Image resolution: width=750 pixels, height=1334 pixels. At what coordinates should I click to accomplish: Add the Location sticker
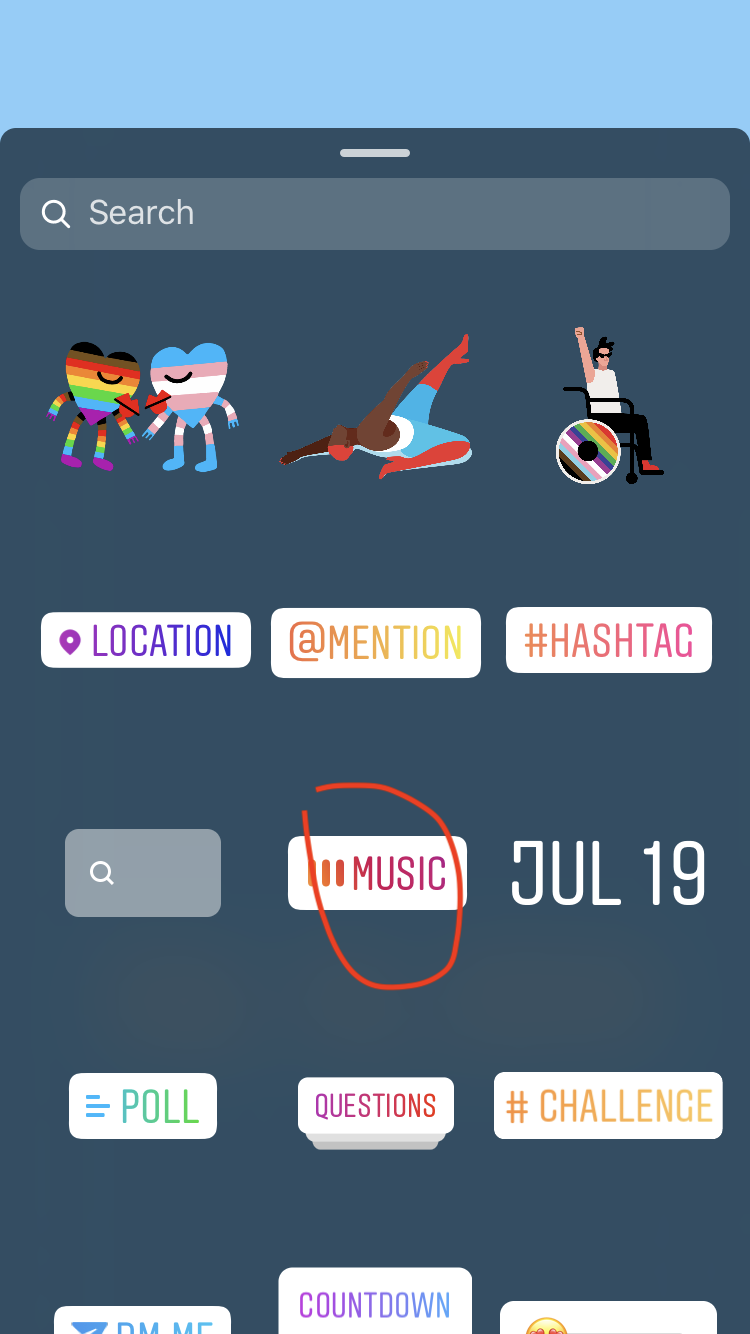coord(146,640)
